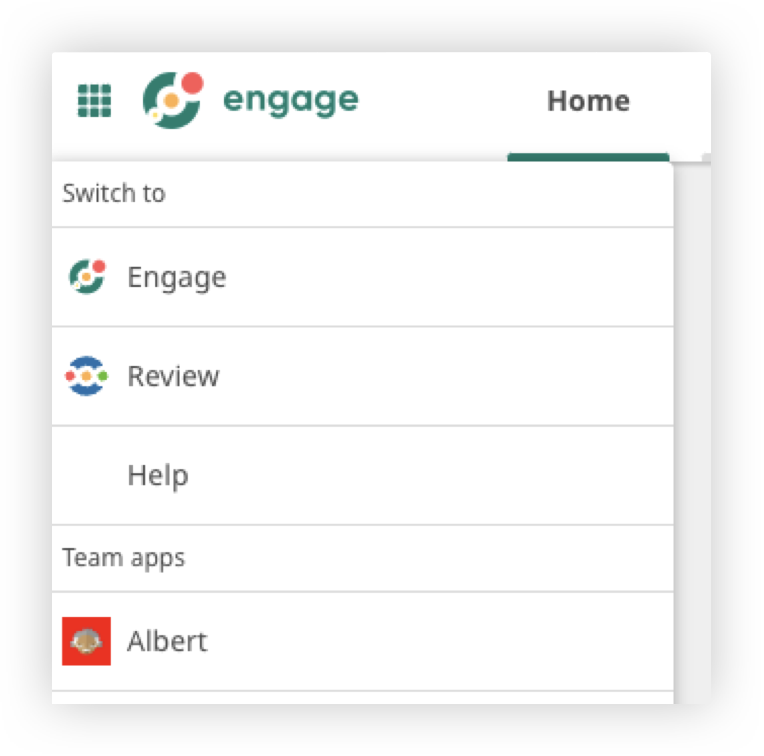Switch to the Review app
The width and height of the screenshot is (764, 756).
(172, 376)
